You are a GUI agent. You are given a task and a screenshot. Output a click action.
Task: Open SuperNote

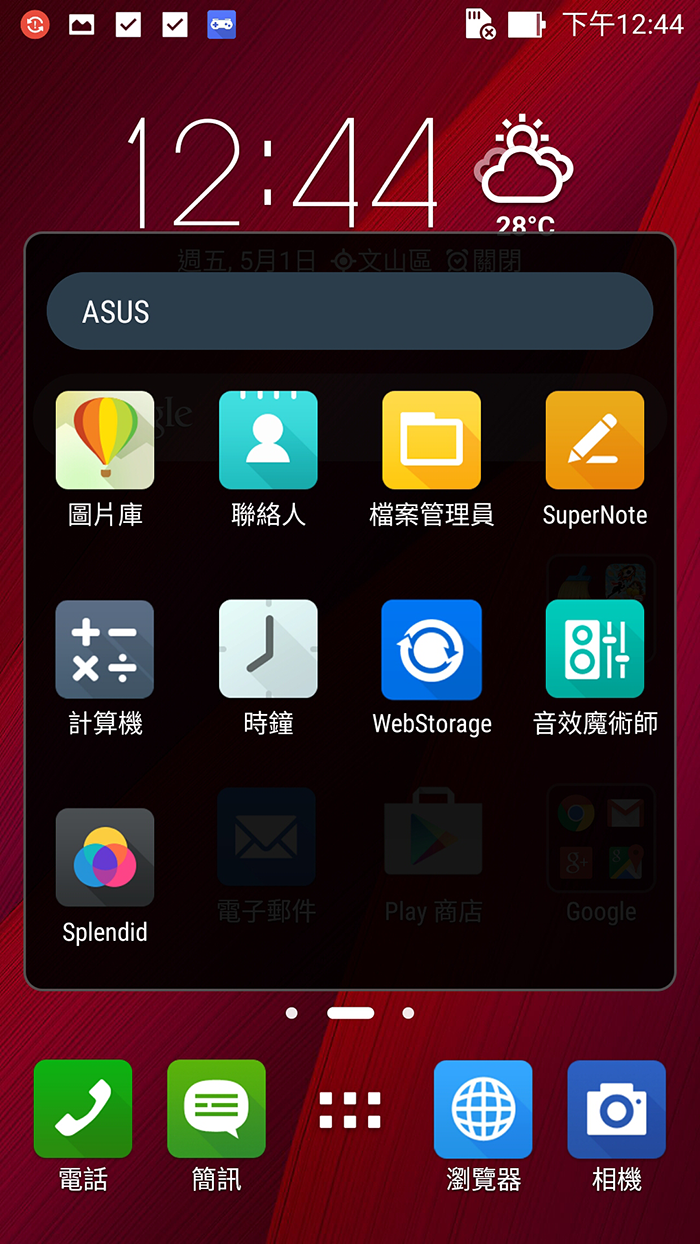[594, 440]
